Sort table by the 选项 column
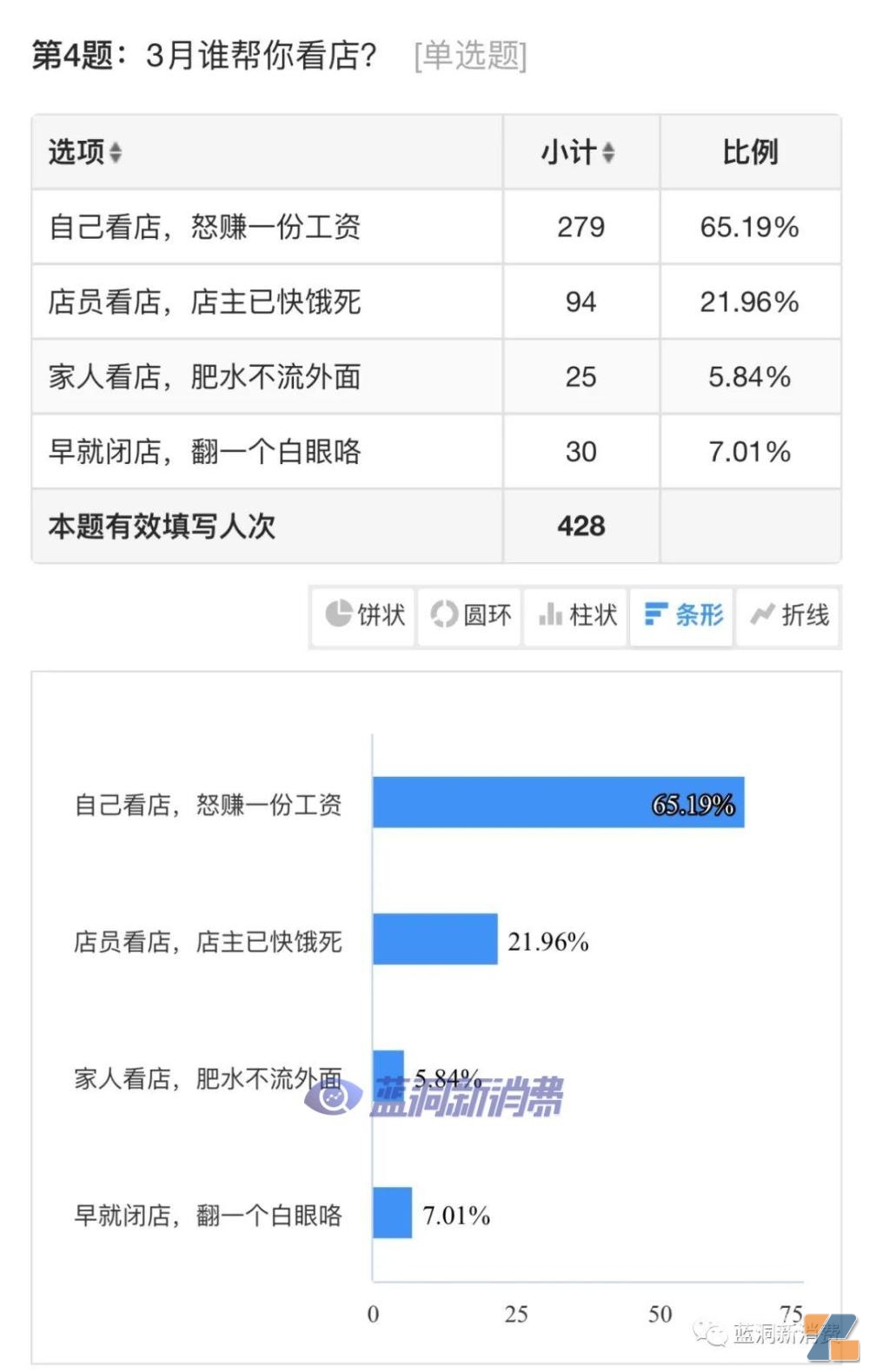 (x=115, y=153)
